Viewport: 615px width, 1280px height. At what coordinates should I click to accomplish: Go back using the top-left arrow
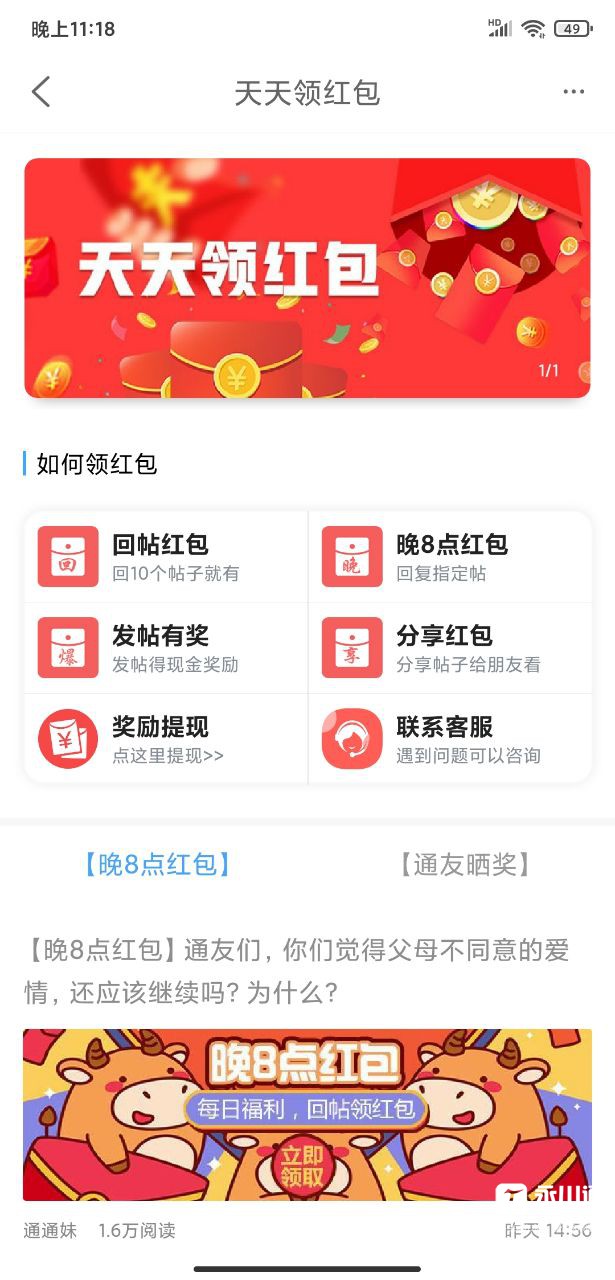tap(41, 92)
